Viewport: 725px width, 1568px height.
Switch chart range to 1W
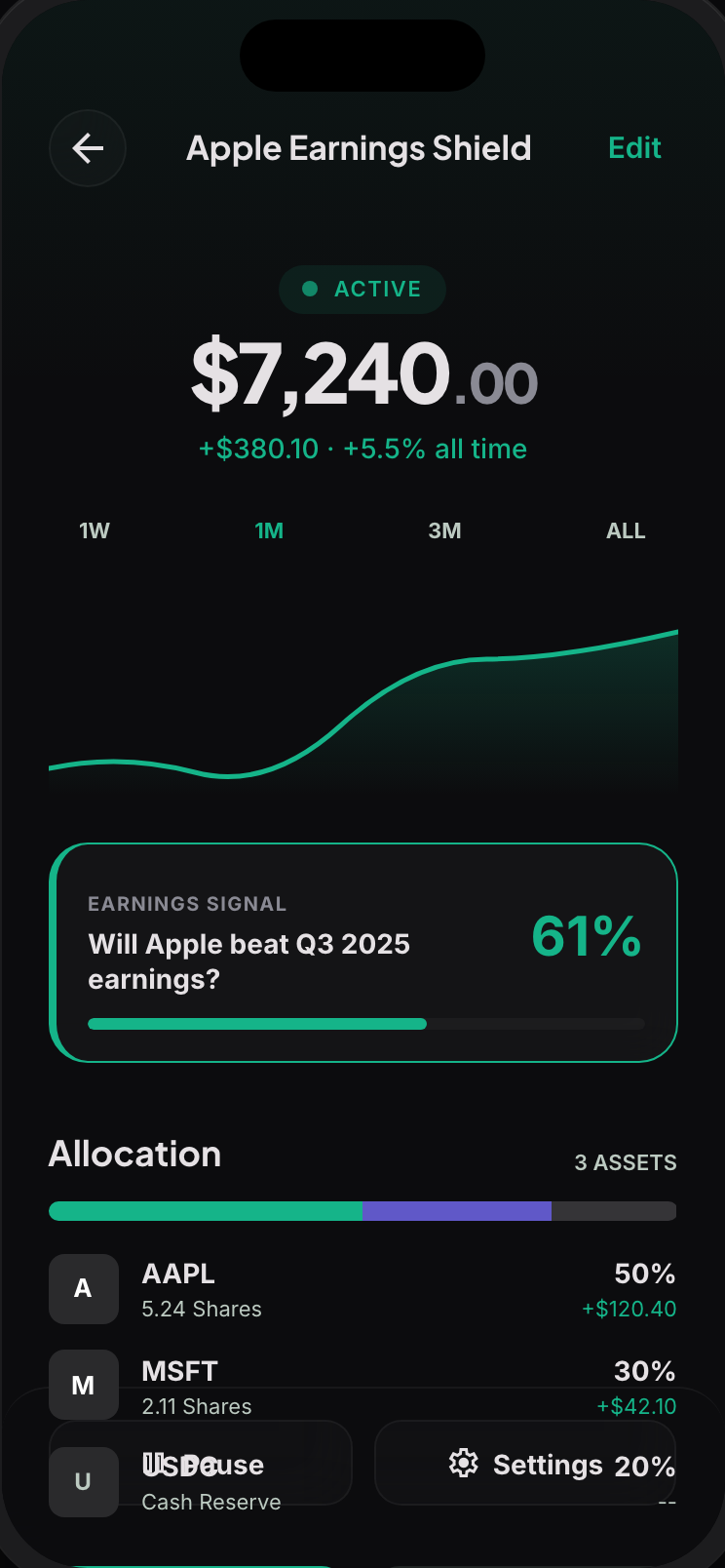95,530
